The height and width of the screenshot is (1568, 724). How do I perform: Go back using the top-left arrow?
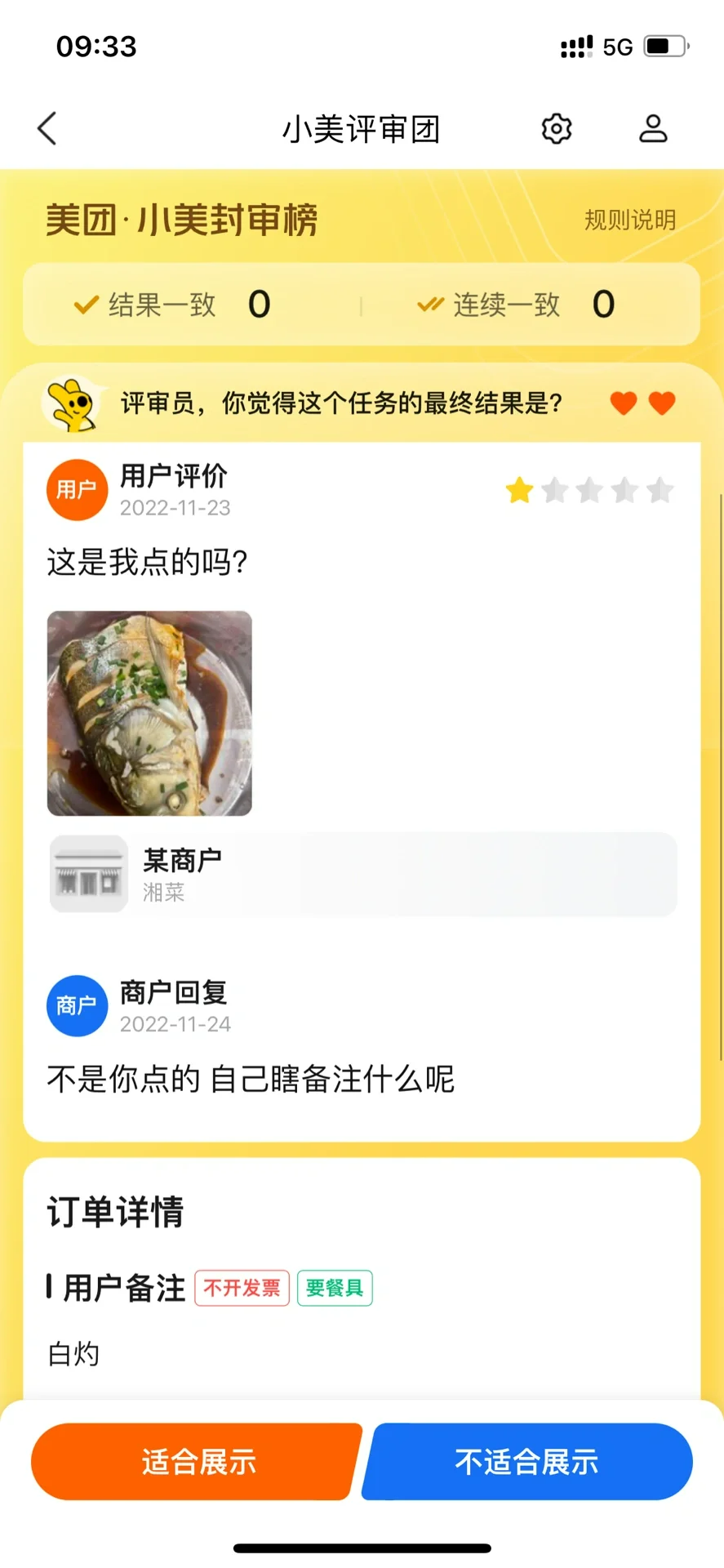(47, 128)
